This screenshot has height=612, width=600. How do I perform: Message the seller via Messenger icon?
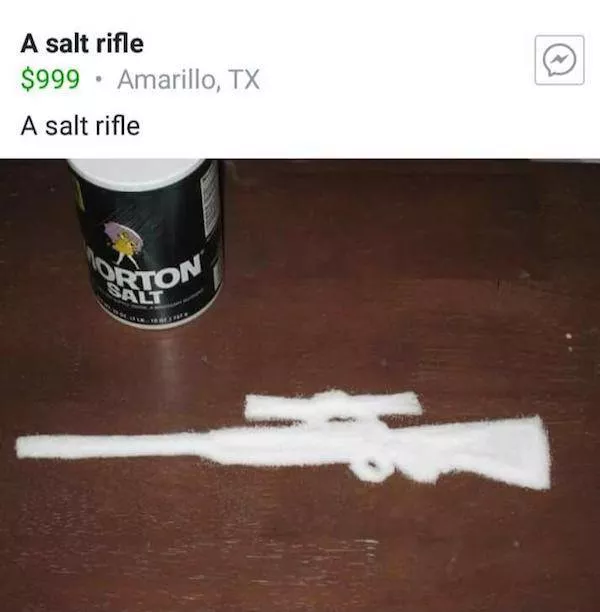coord(559,60)
